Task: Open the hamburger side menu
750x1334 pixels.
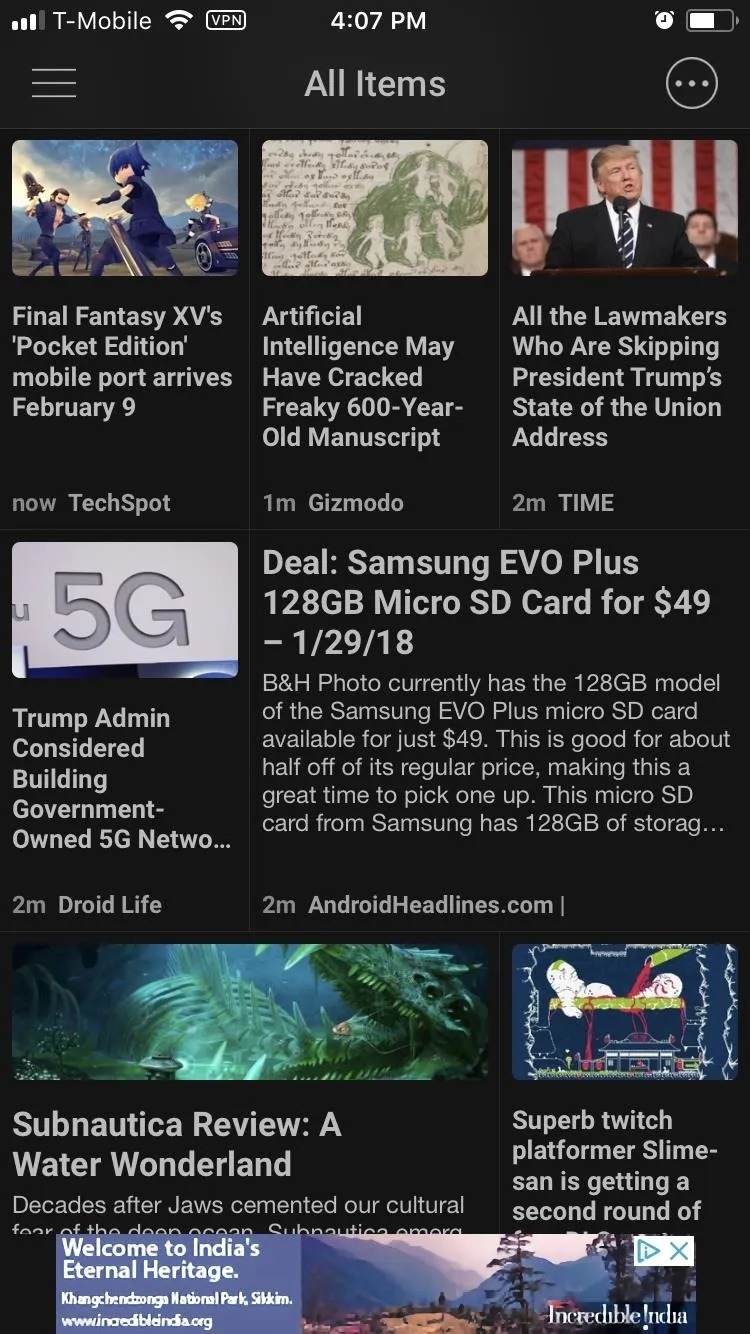Action: [x=54, y=83]
